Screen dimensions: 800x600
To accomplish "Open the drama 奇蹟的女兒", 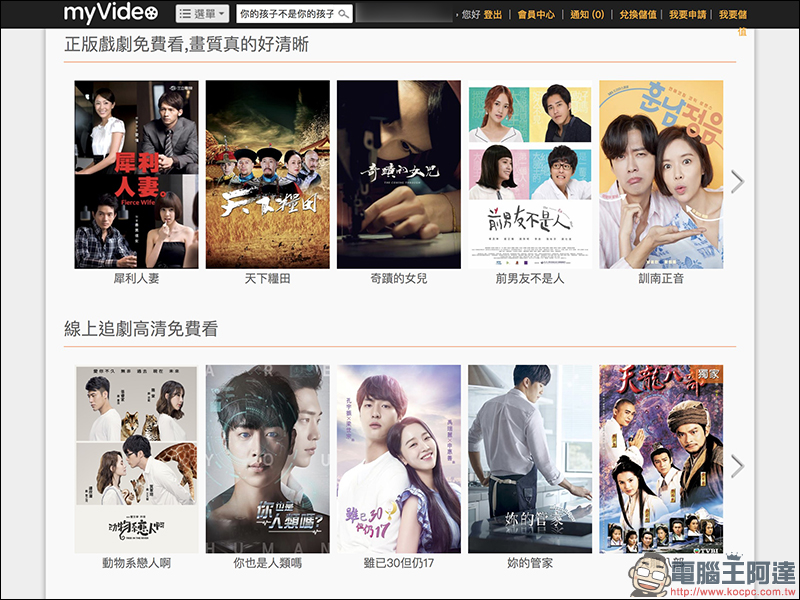I will [x=398, y=174].
